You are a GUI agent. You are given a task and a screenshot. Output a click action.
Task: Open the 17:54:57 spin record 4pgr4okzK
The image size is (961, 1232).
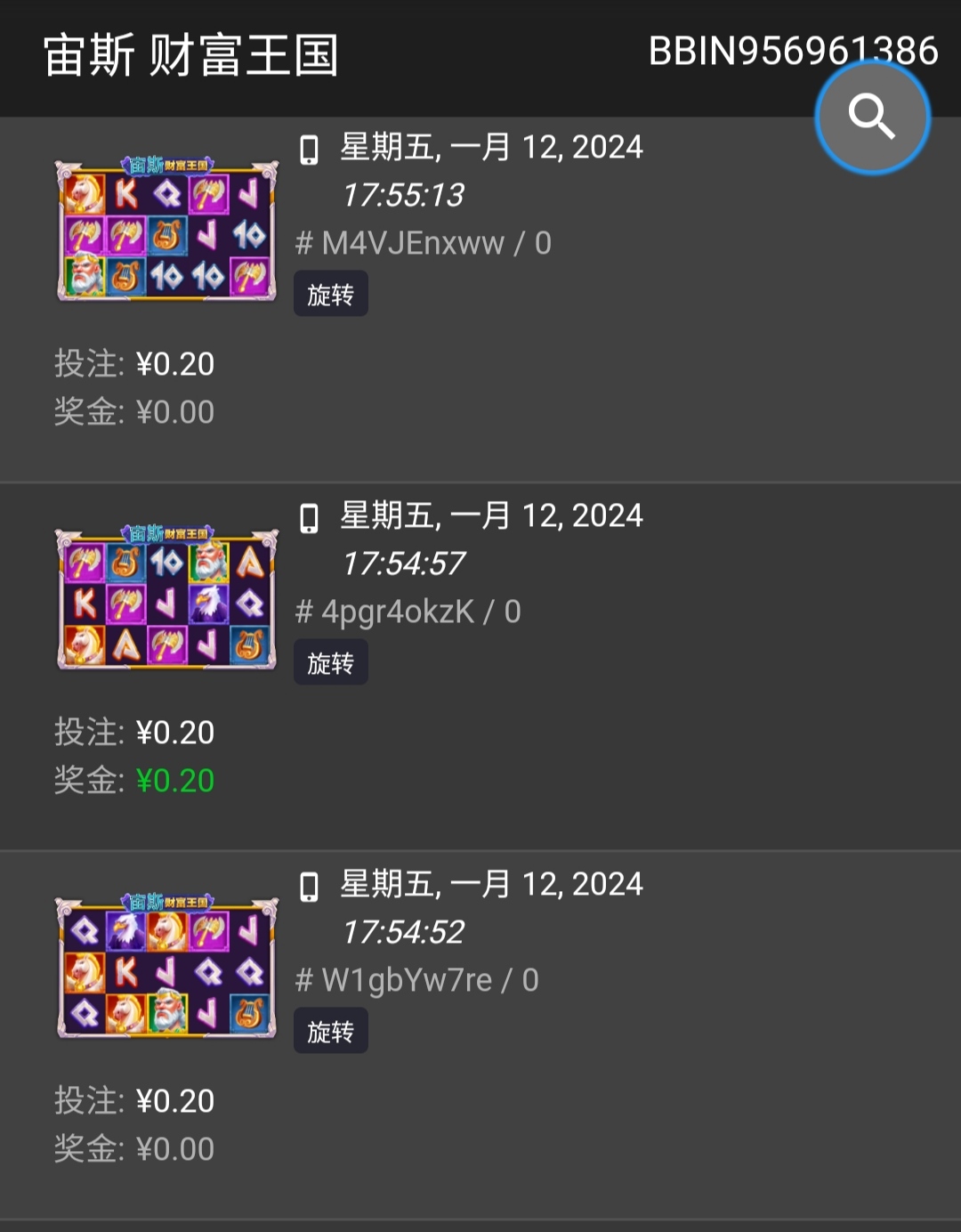tap(408, 612)
